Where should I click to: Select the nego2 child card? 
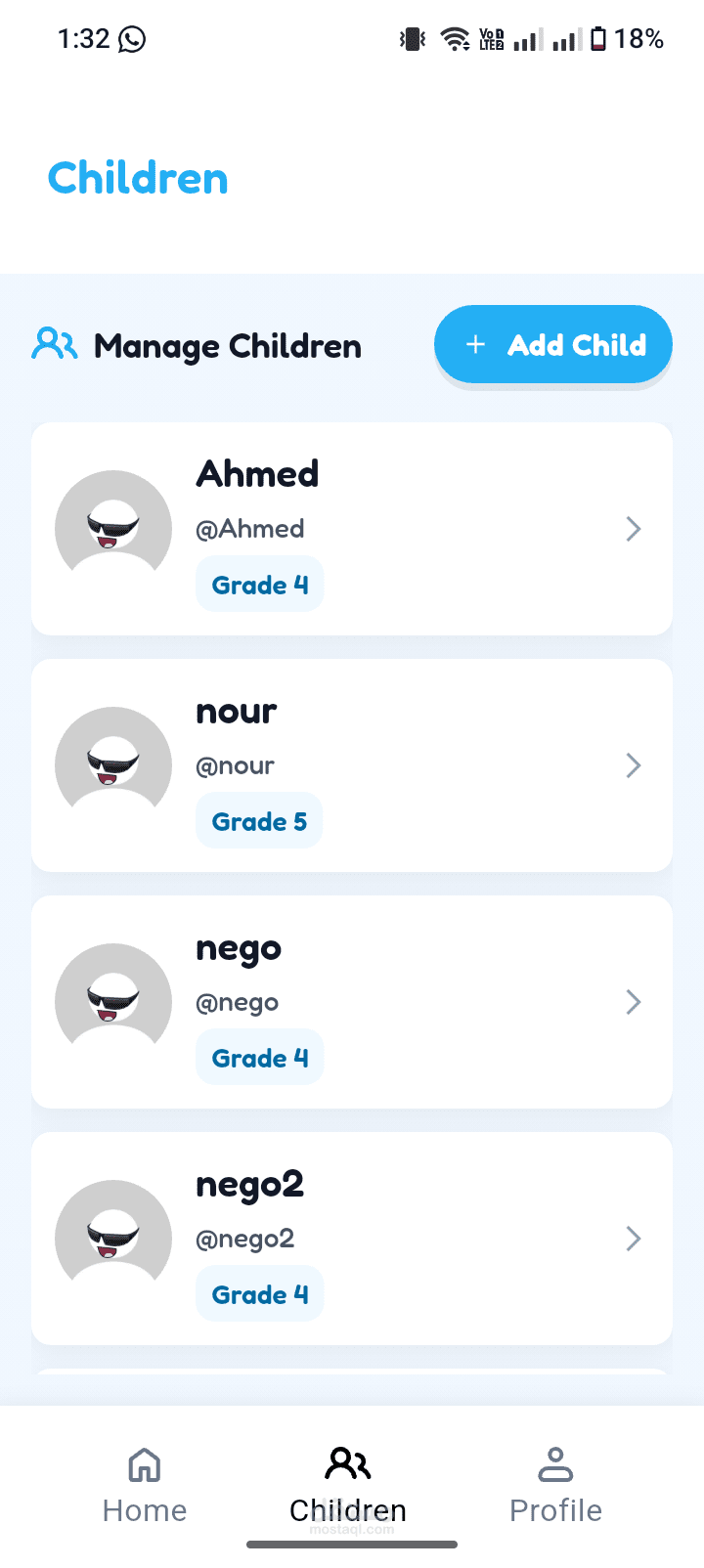coord(352,1239)
